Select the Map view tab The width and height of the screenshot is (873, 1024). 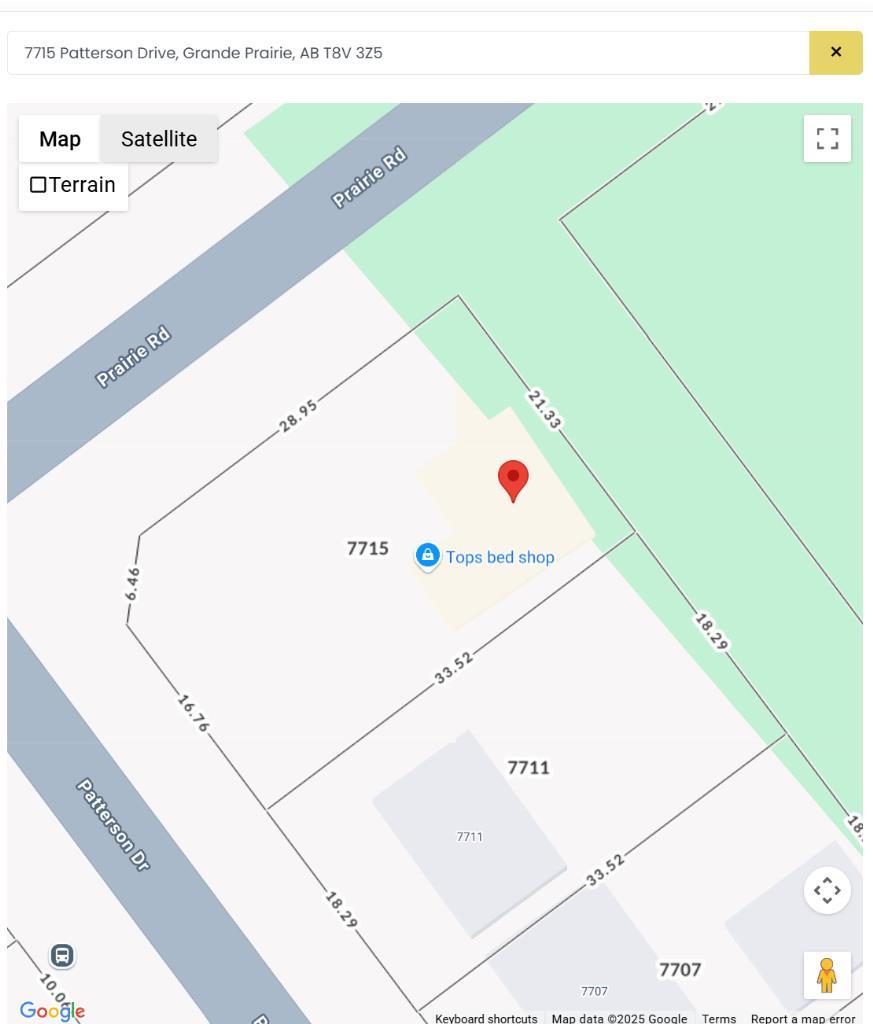pos(60,139)
